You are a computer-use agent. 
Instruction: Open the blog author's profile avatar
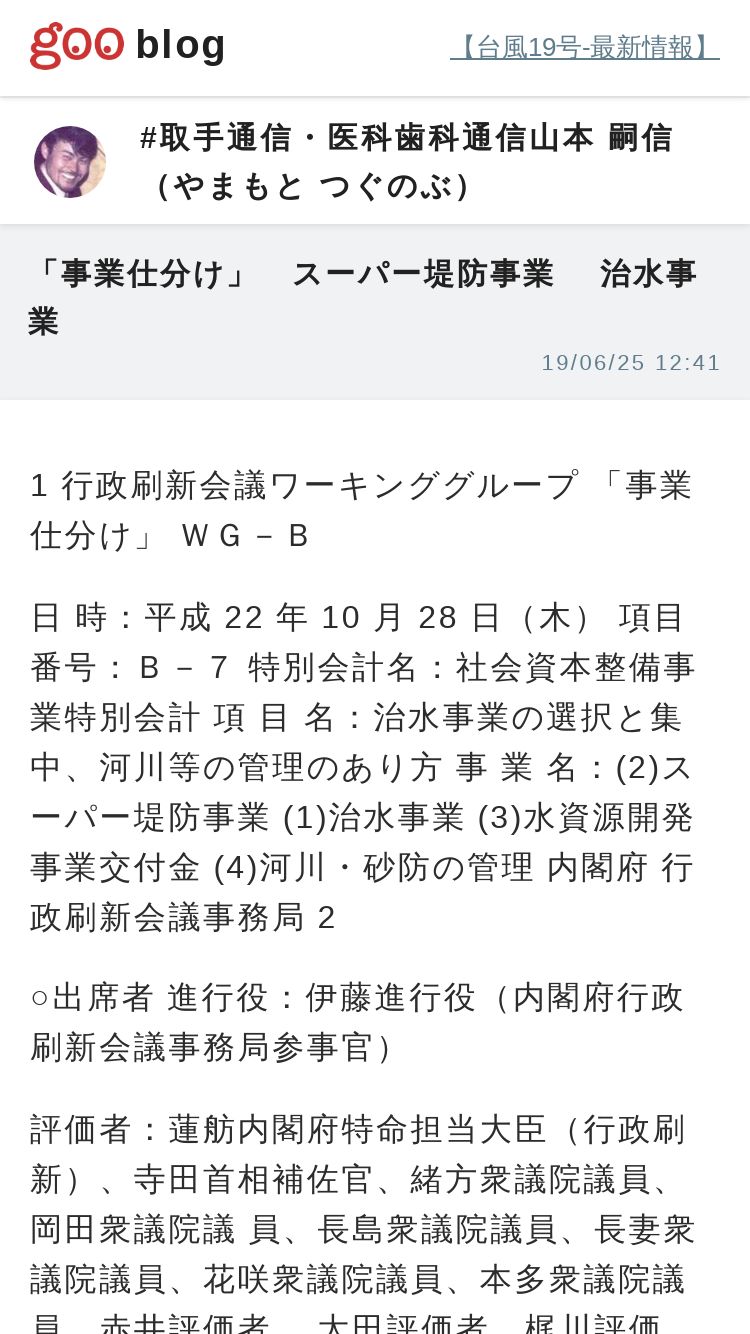coord(69,162)
